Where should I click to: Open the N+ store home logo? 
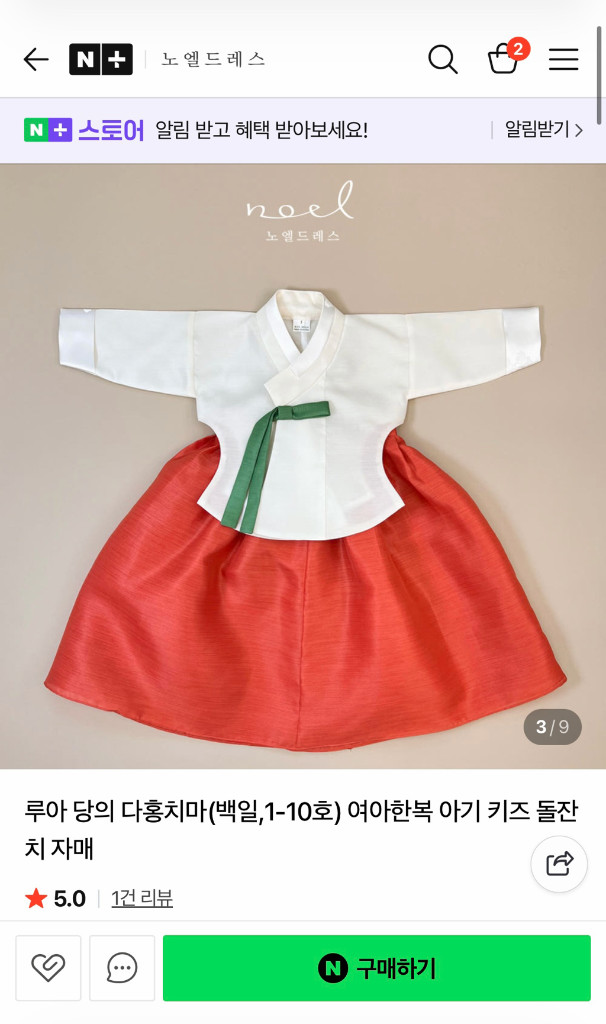(x=100, y=60)
